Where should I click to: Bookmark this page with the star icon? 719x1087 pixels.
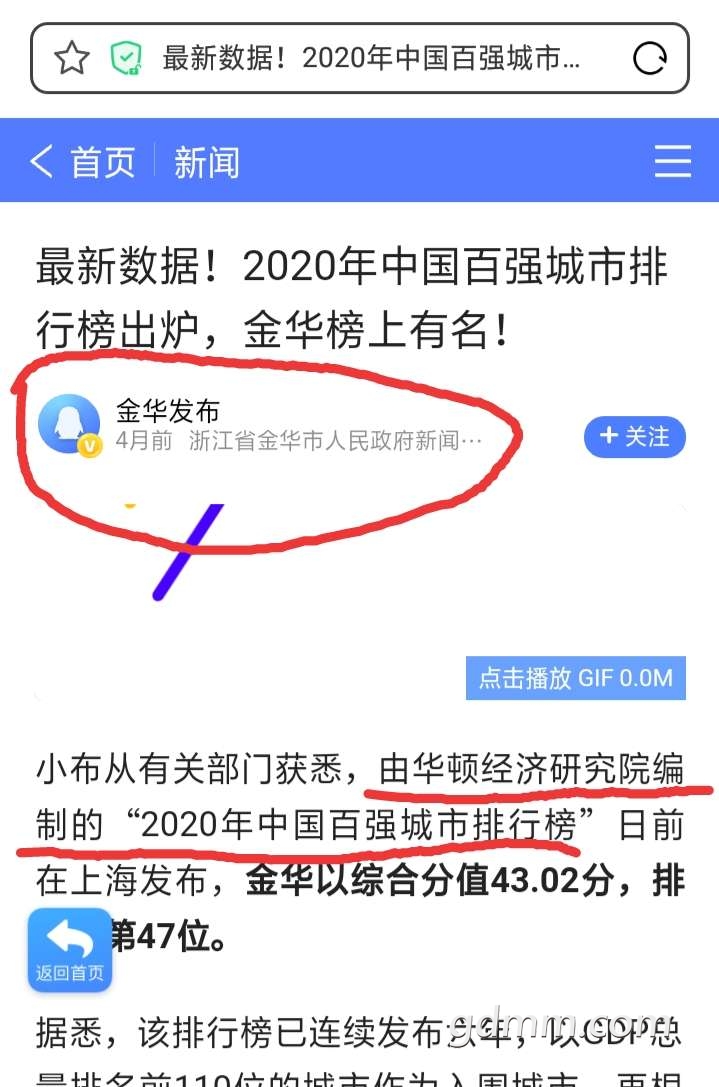pyautogui.click(x=72, y=59)
